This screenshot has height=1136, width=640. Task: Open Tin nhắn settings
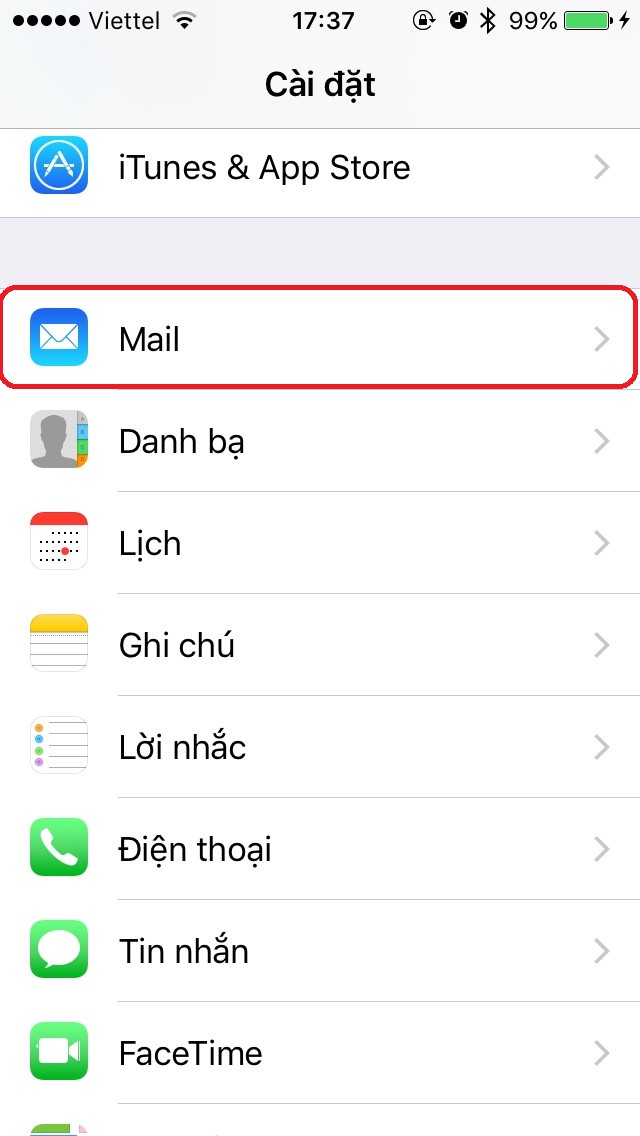point(320,951)
